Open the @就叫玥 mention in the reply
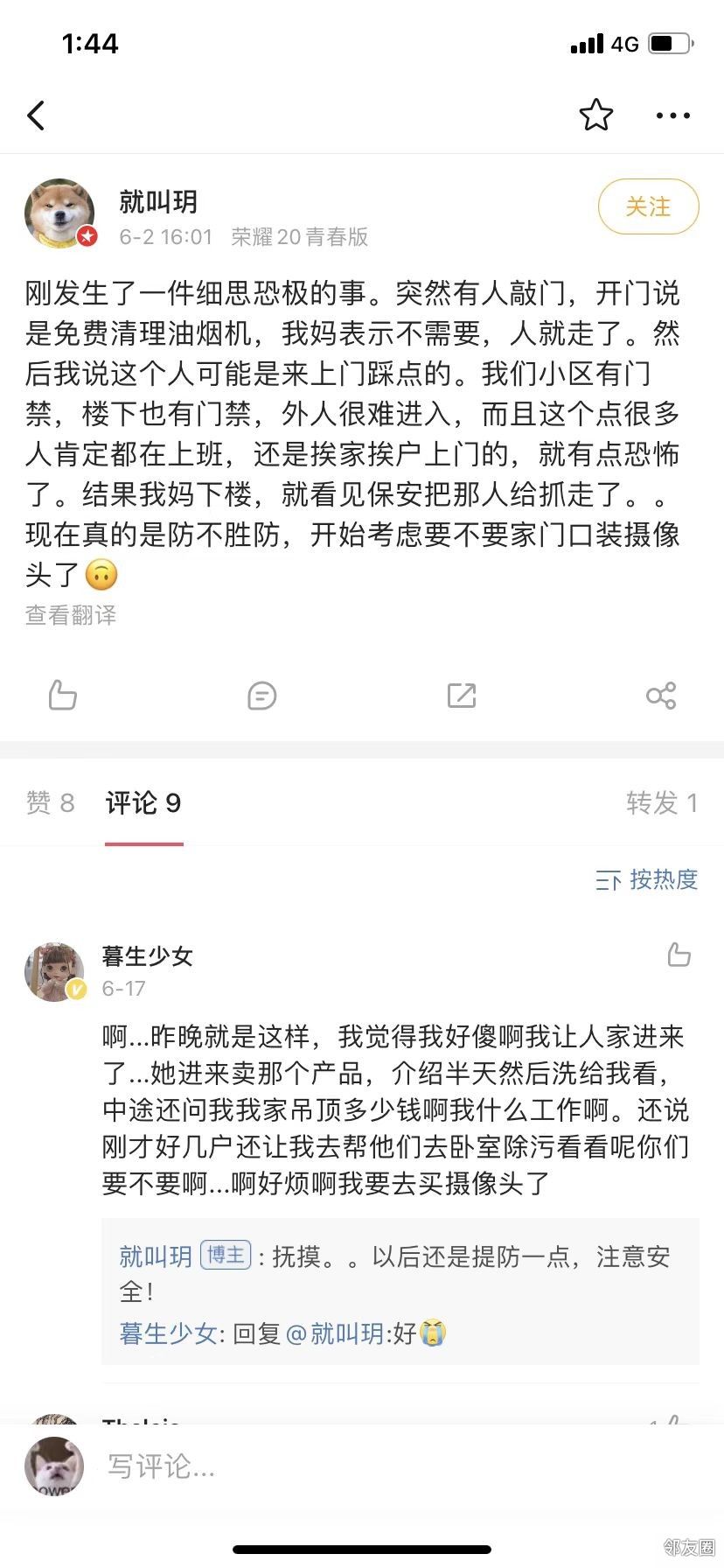The height and width of the screenshot is (1568, 724). (x=336, y=1333)
